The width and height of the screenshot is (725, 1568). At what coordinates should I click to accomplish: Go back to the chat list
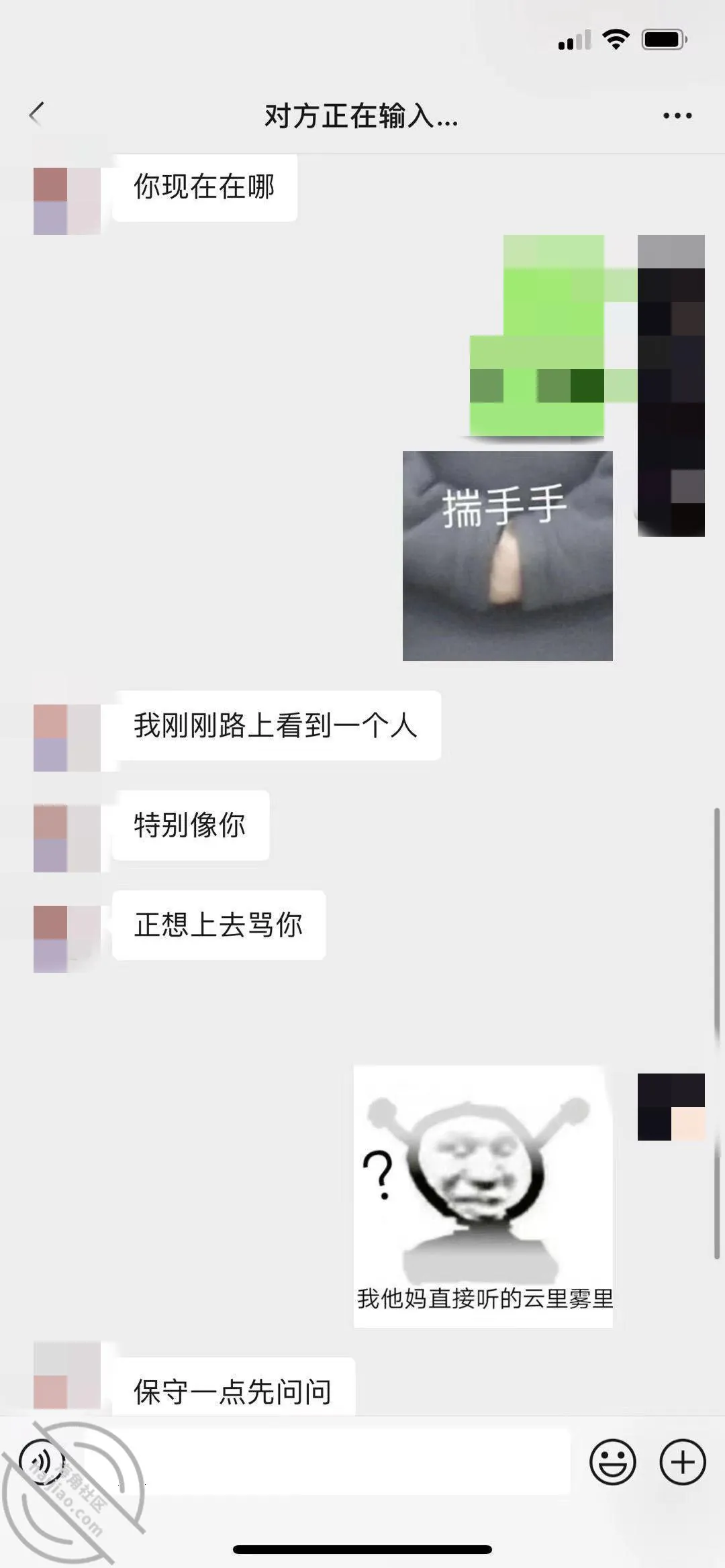click(x=37, y=115)
